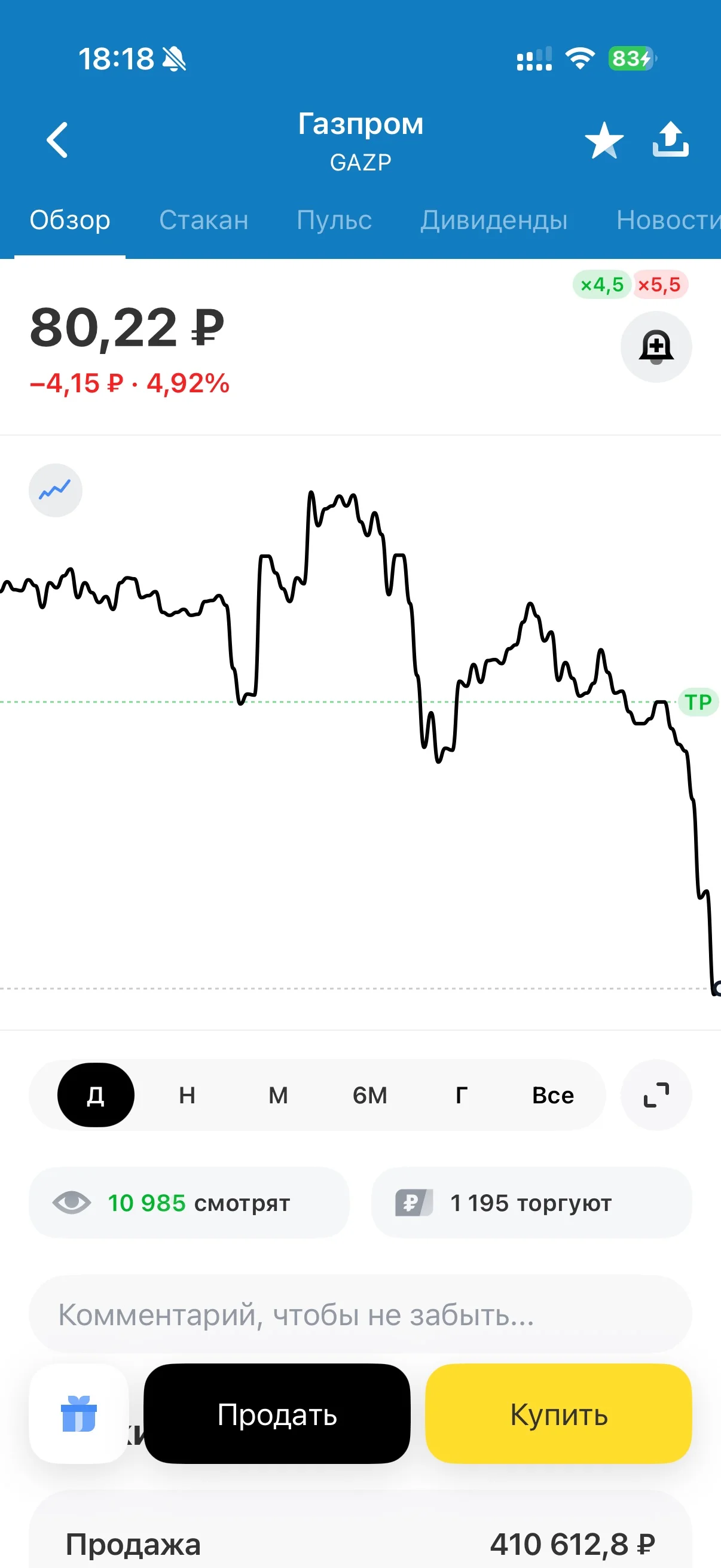721x1568 pixels.
Task: Go back using the top-left arrow
Action: pyautogui.click(x=57, y=140)
